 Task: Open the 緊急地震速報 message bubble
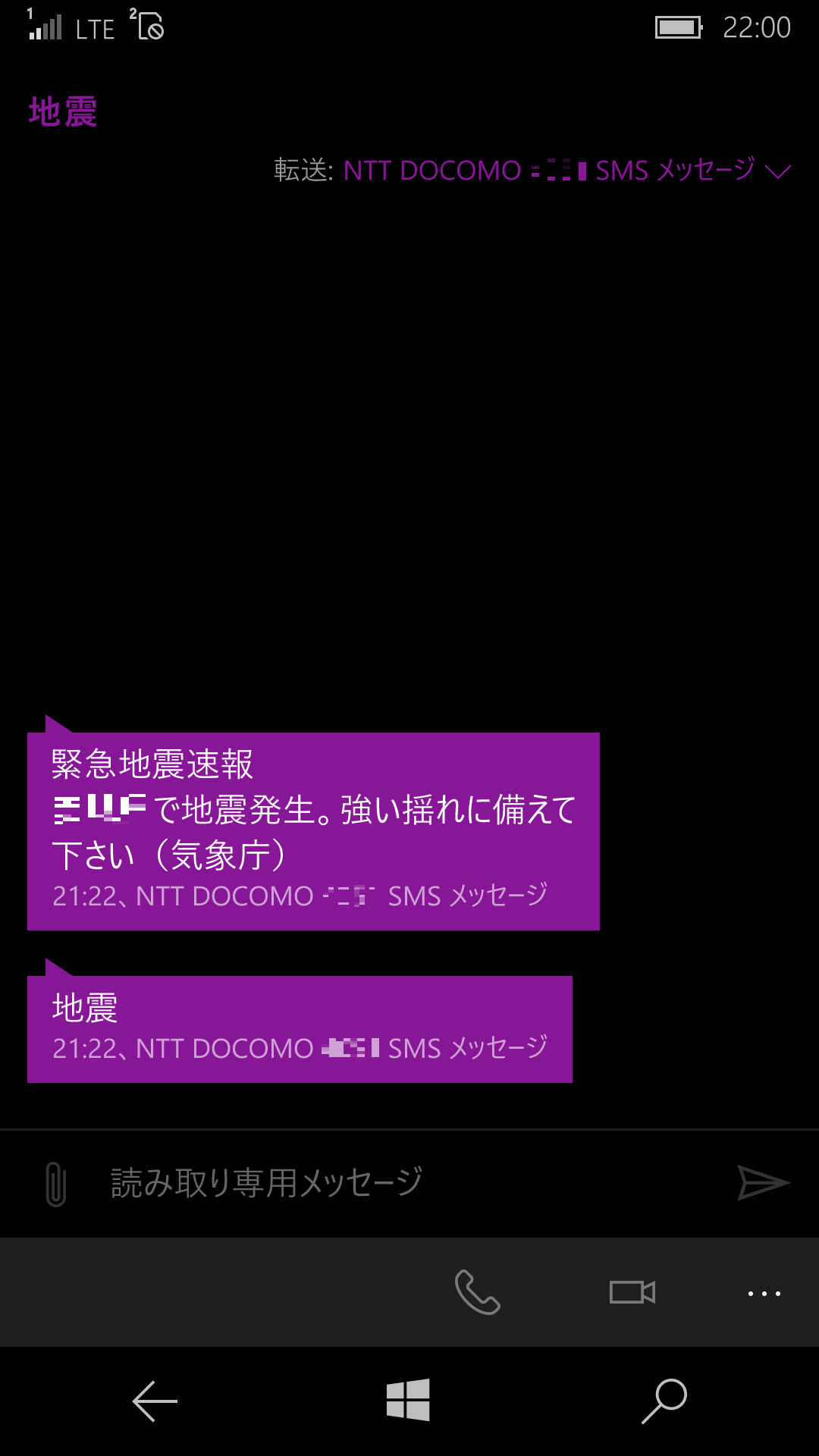pos(313,831)
